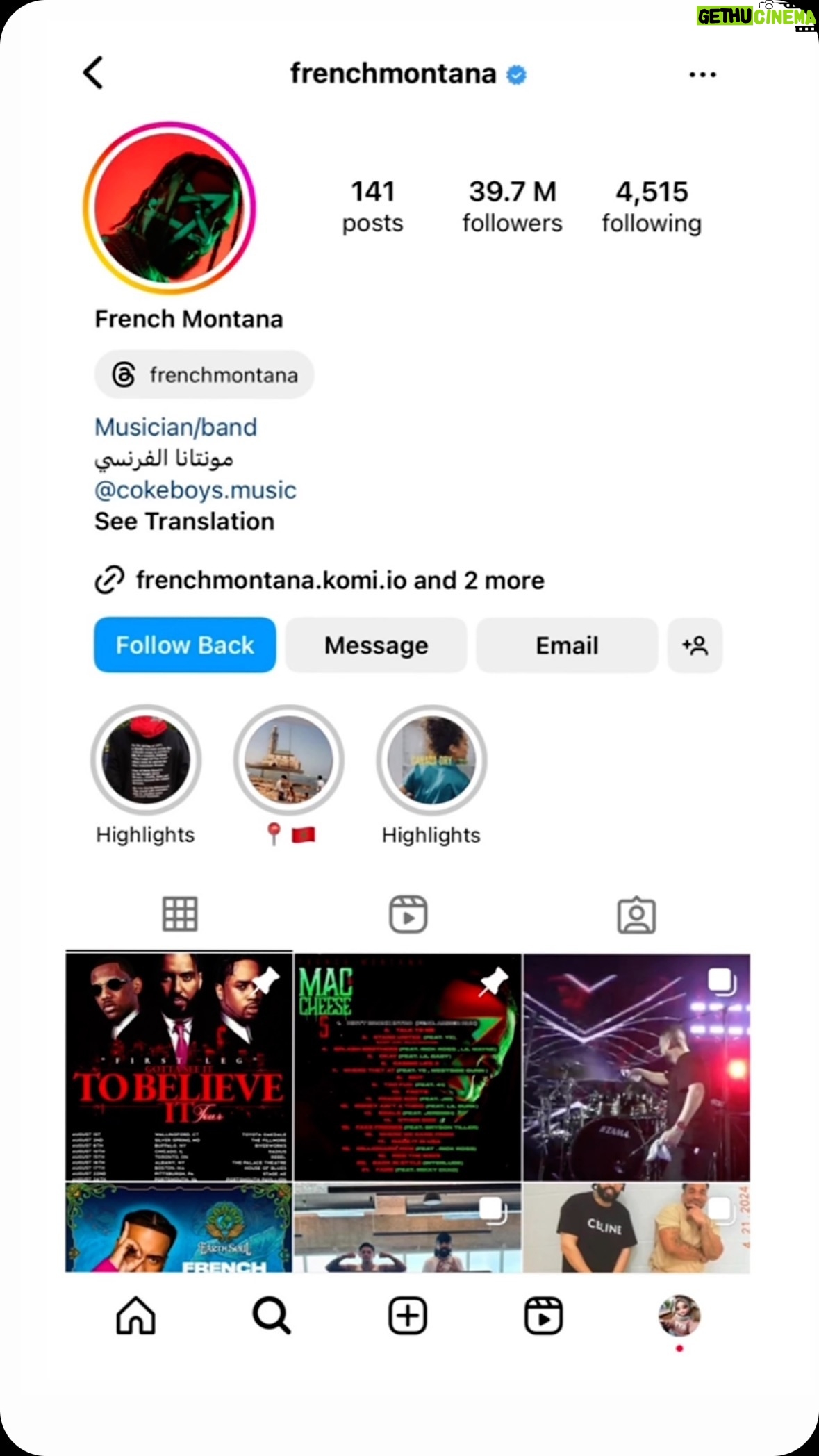Open the following list
This screenshot has width=819, height=1456.
(x=652, y=207)
